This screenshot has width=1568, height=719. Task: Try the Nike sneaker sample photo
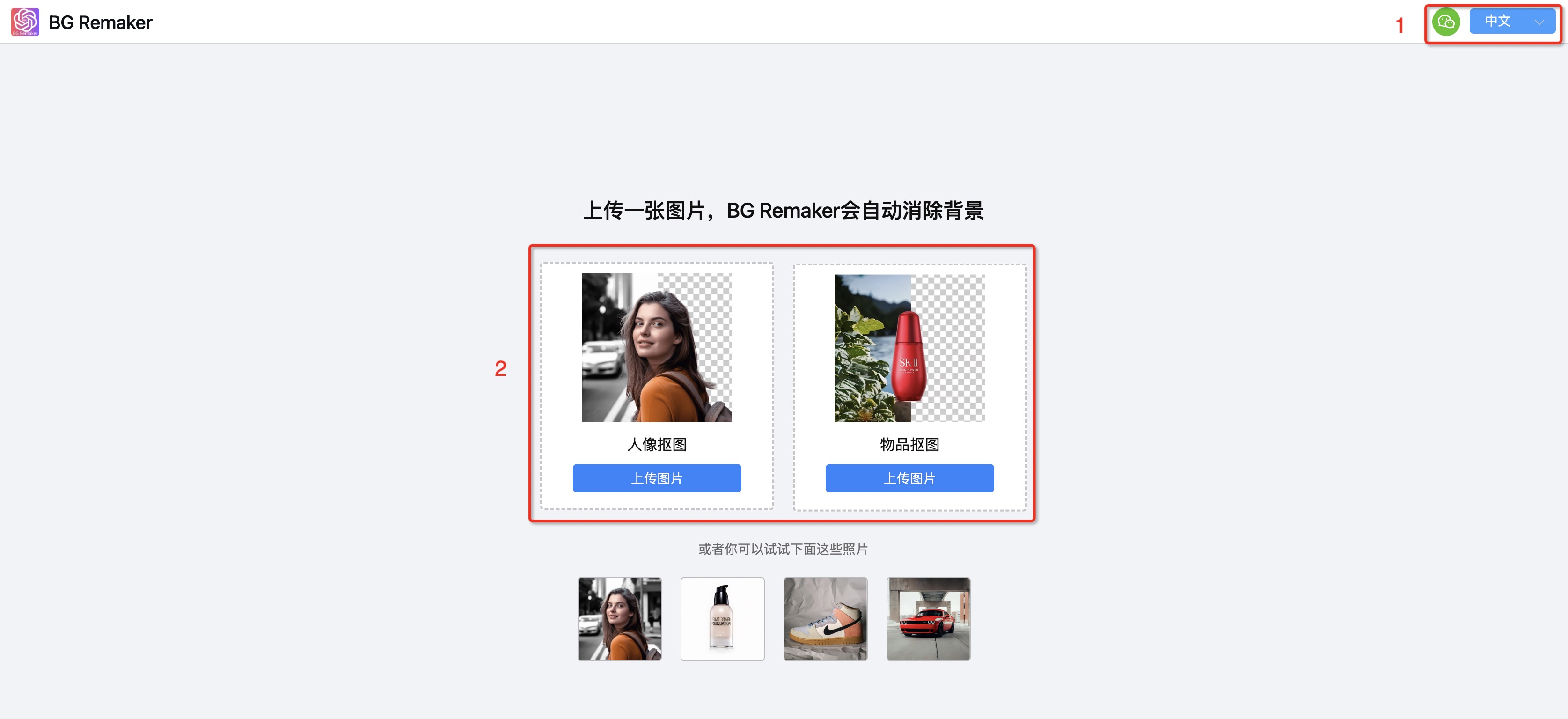(825, 618)
